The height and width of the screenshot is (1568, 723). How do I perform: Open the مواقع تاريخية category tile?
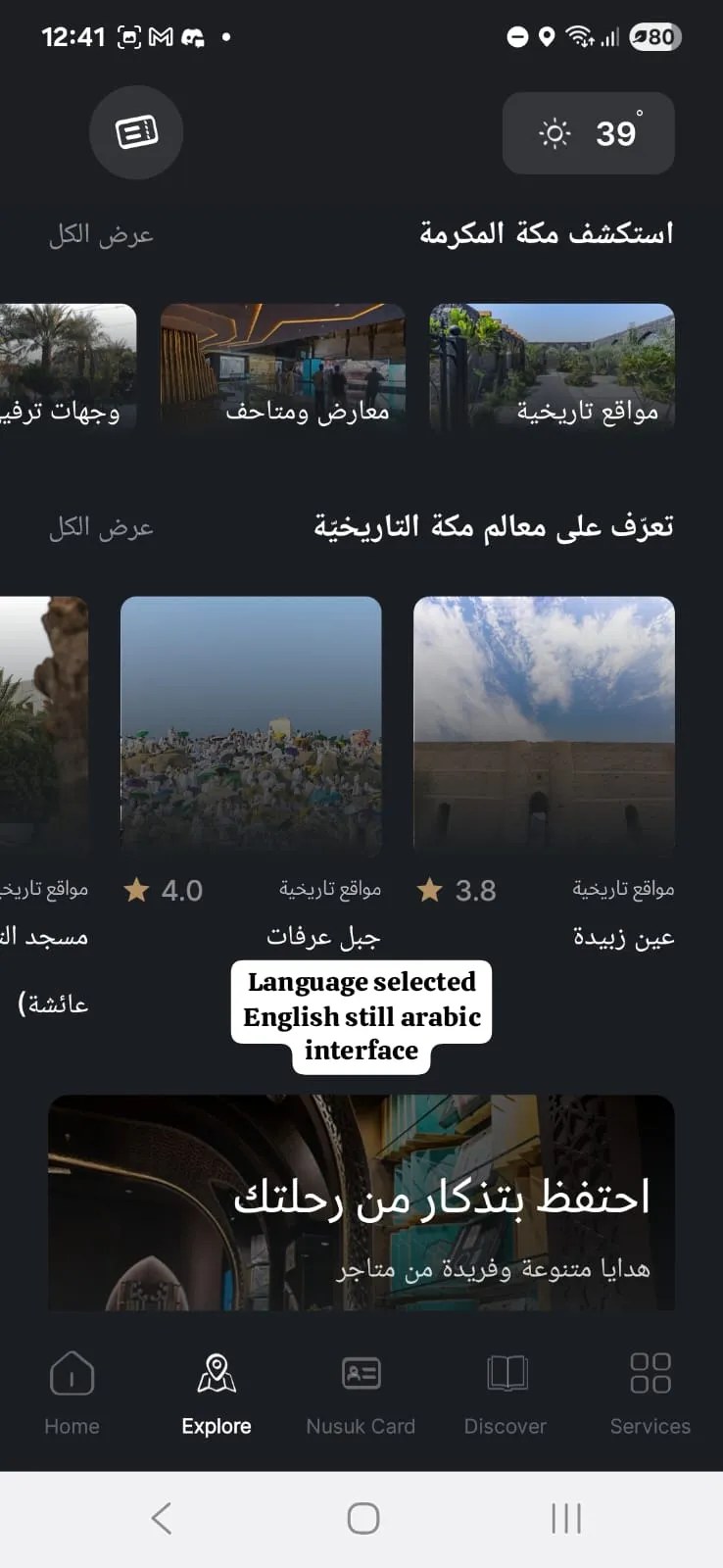552,368
